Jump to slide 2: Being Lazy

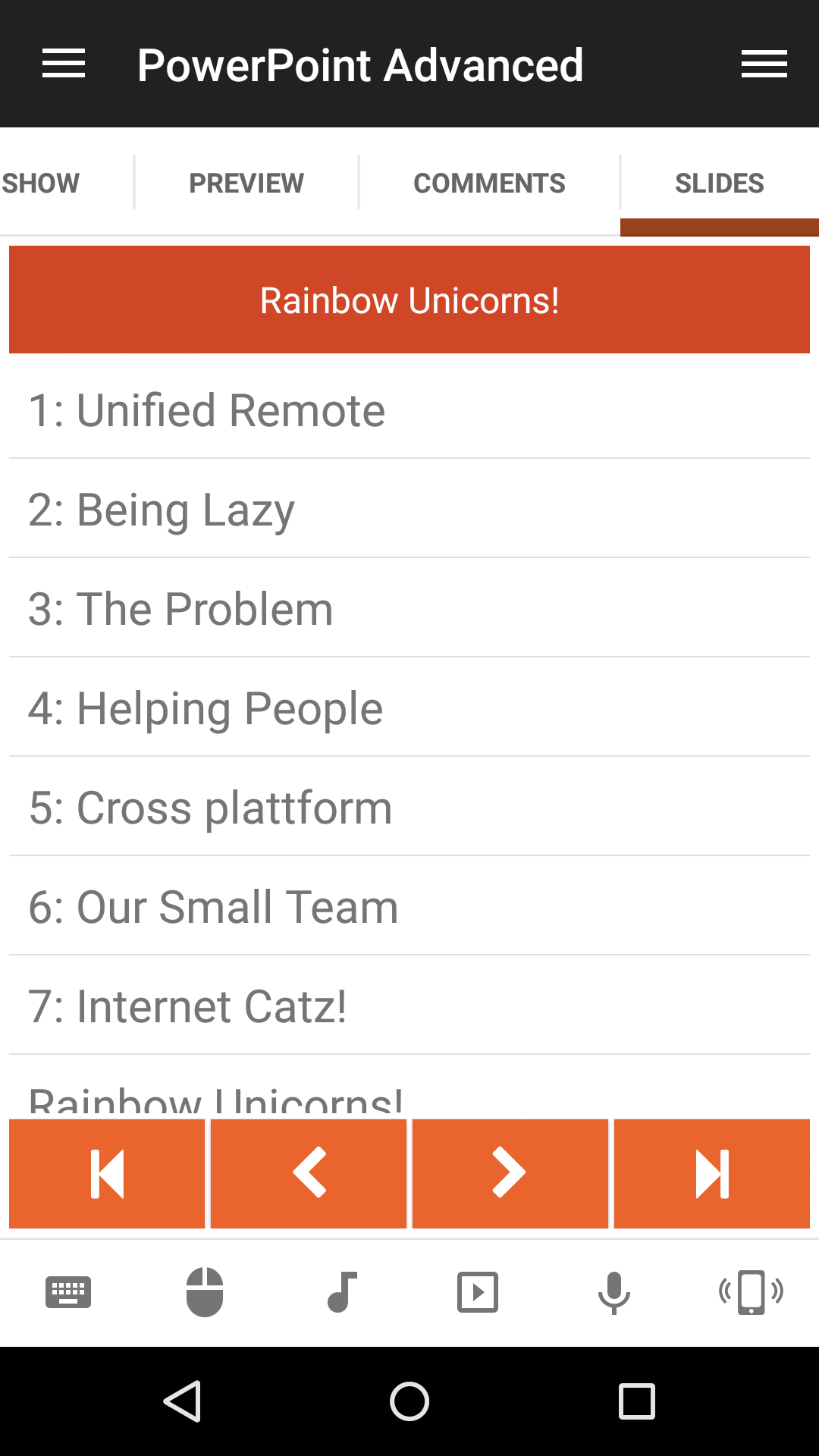409,510
